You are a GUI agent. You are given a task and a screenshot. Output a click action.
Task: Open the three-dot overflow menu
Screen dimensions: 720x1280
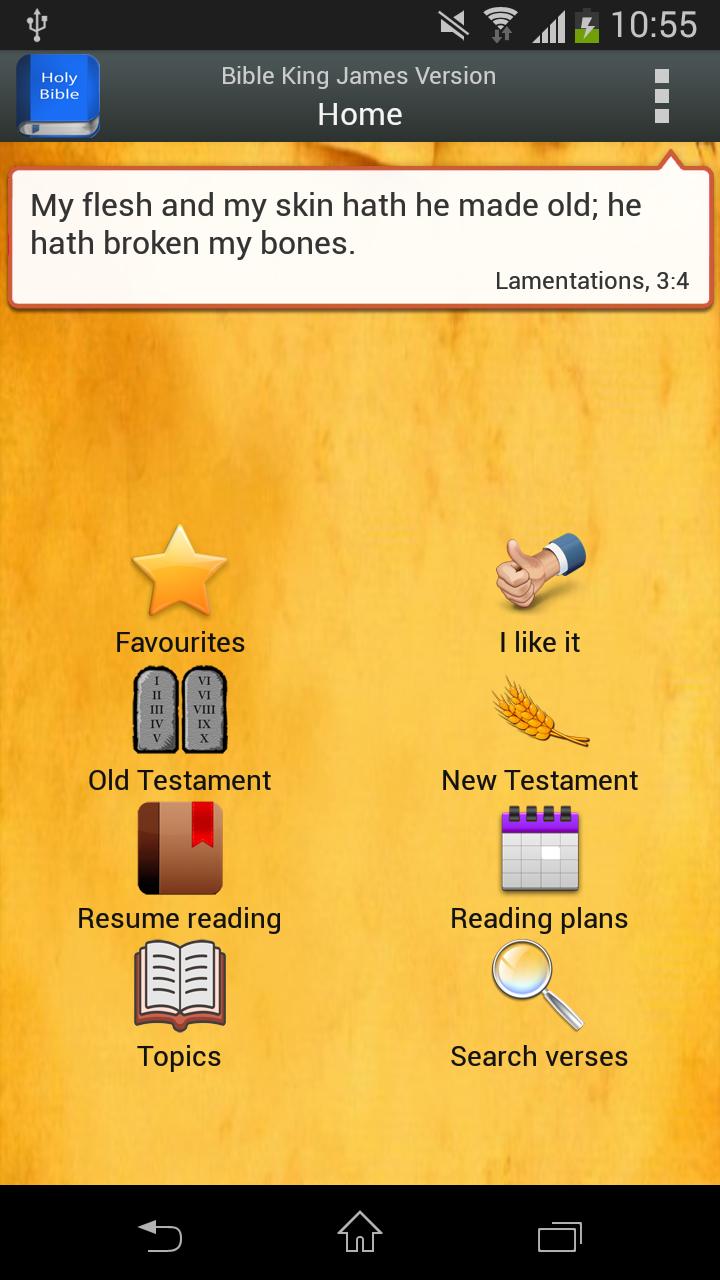(x=661, y=96)
